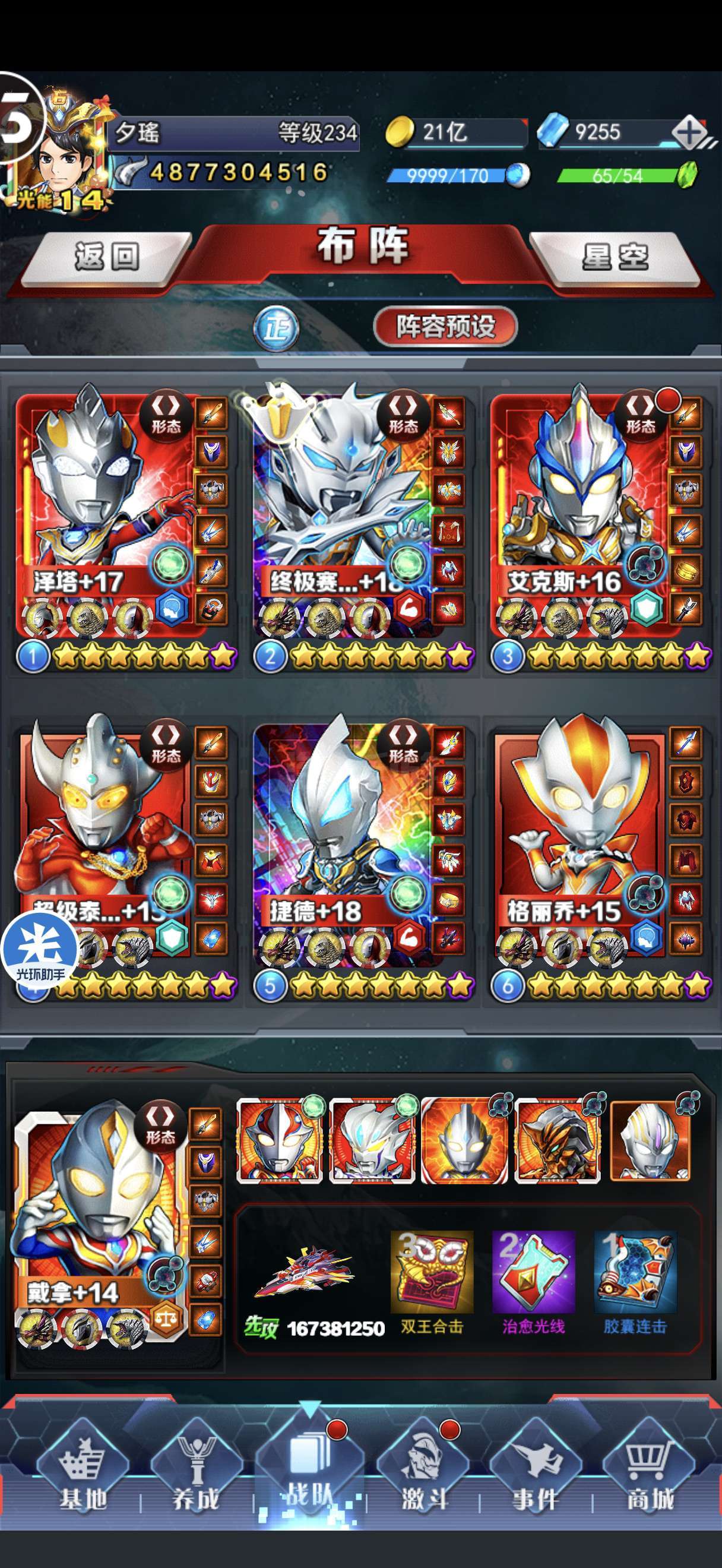Open the 星空 panel

[x=616, y=257]
